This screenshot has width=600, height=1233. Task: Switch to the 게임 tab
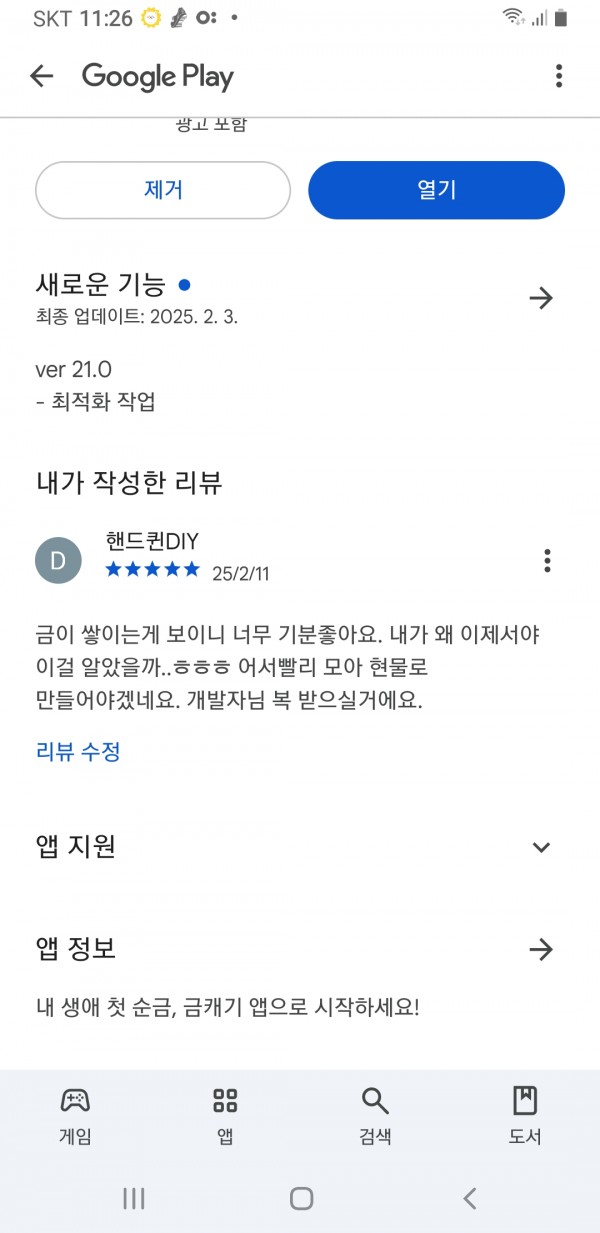coord(75,1115)
